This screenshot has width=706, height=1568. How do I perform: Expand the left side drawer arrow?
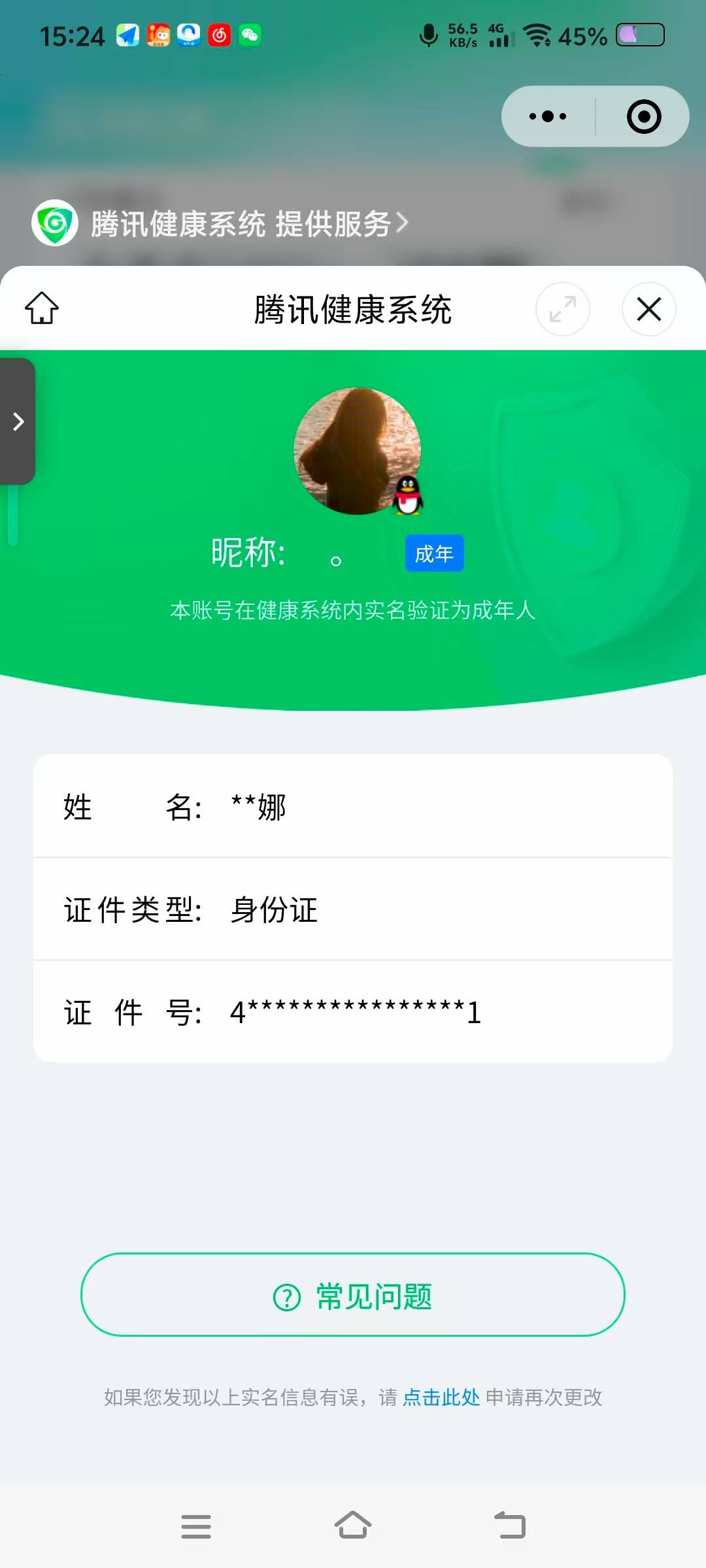point(18,421)
